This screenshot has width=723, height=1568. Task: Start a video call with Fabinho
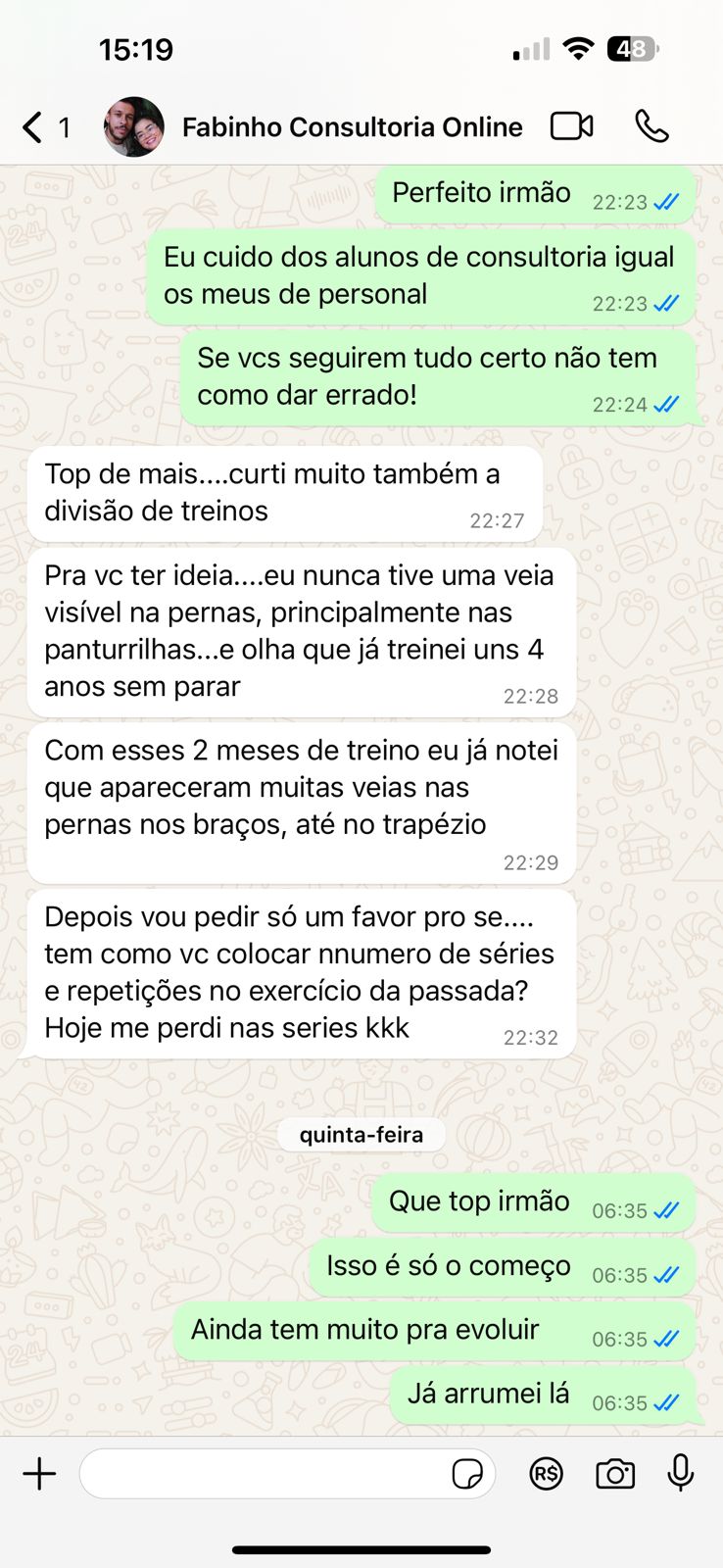(x=572, y=126)
